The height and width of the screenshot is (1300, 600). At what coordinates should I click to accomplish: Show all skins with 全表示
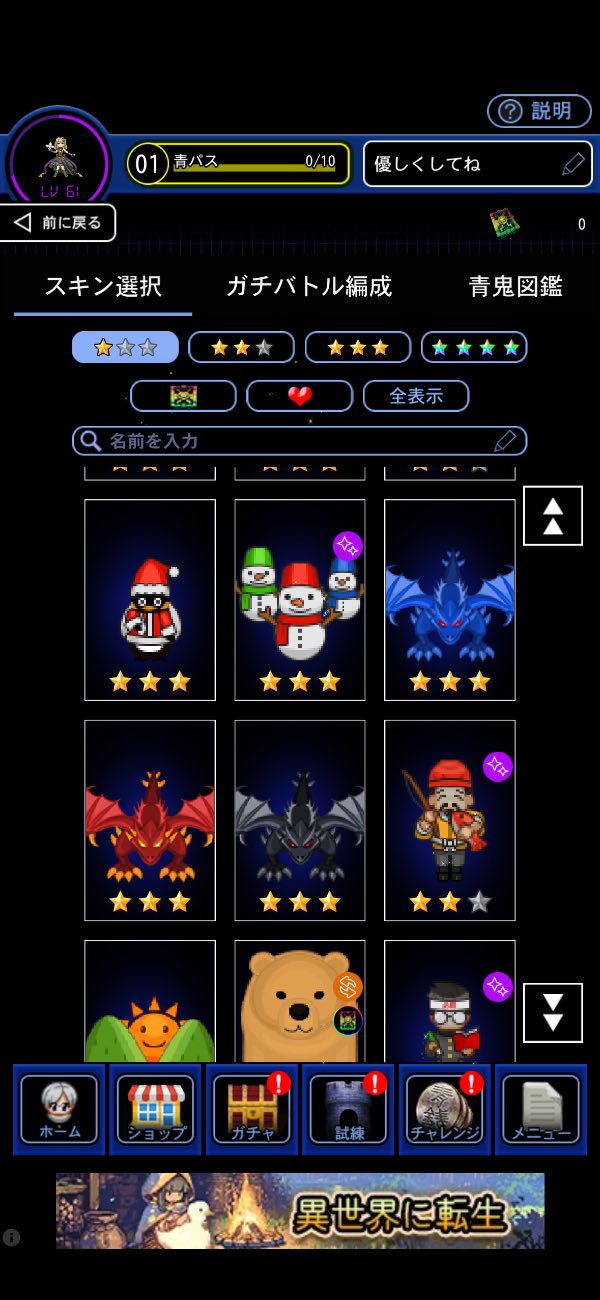point(415,396)
